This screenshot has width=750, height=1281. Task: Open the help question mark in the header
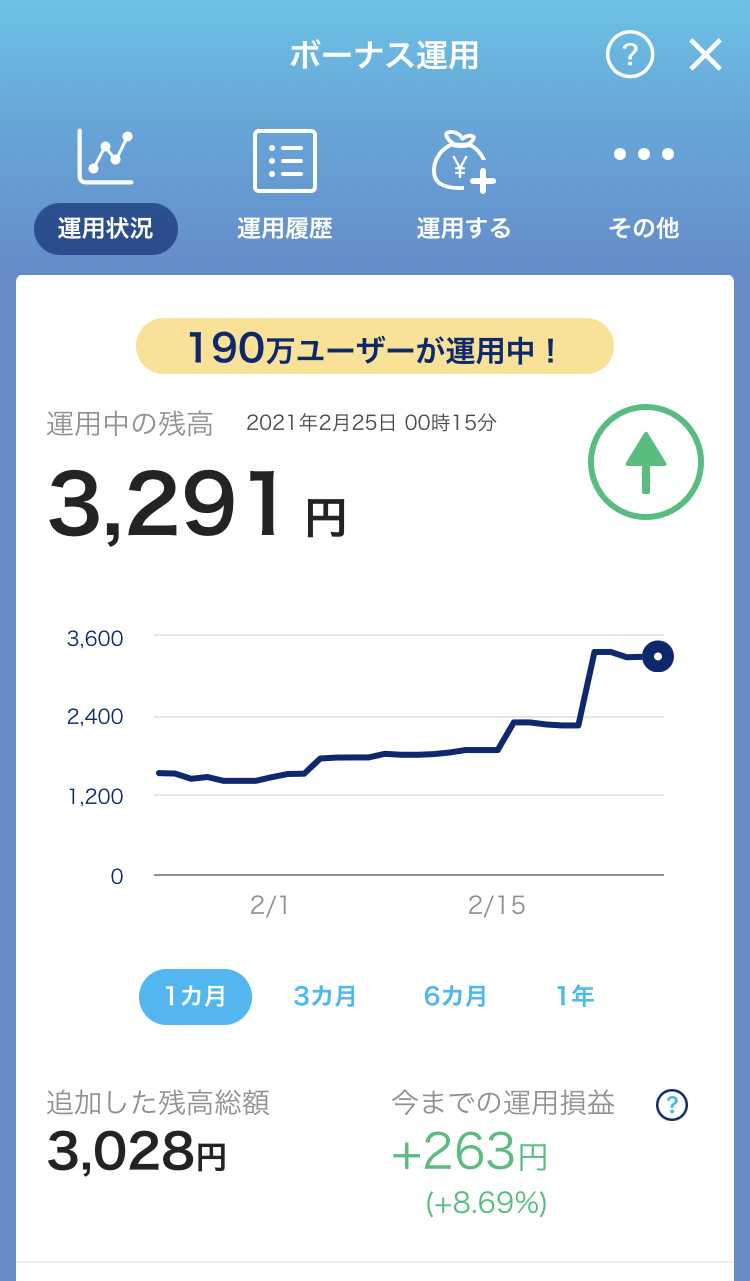point(629,55)
